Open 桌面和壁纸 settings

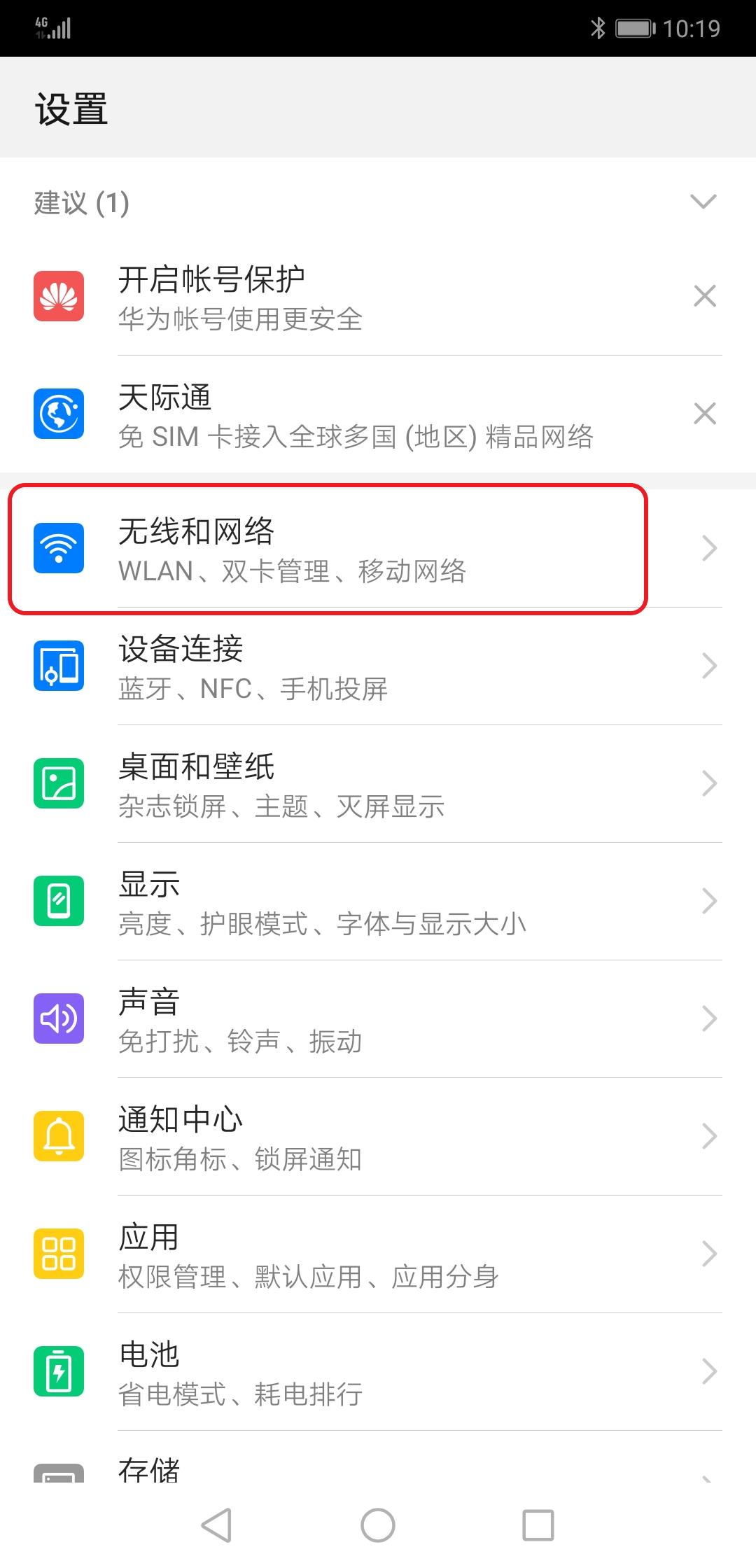click(x=350, y=785)
